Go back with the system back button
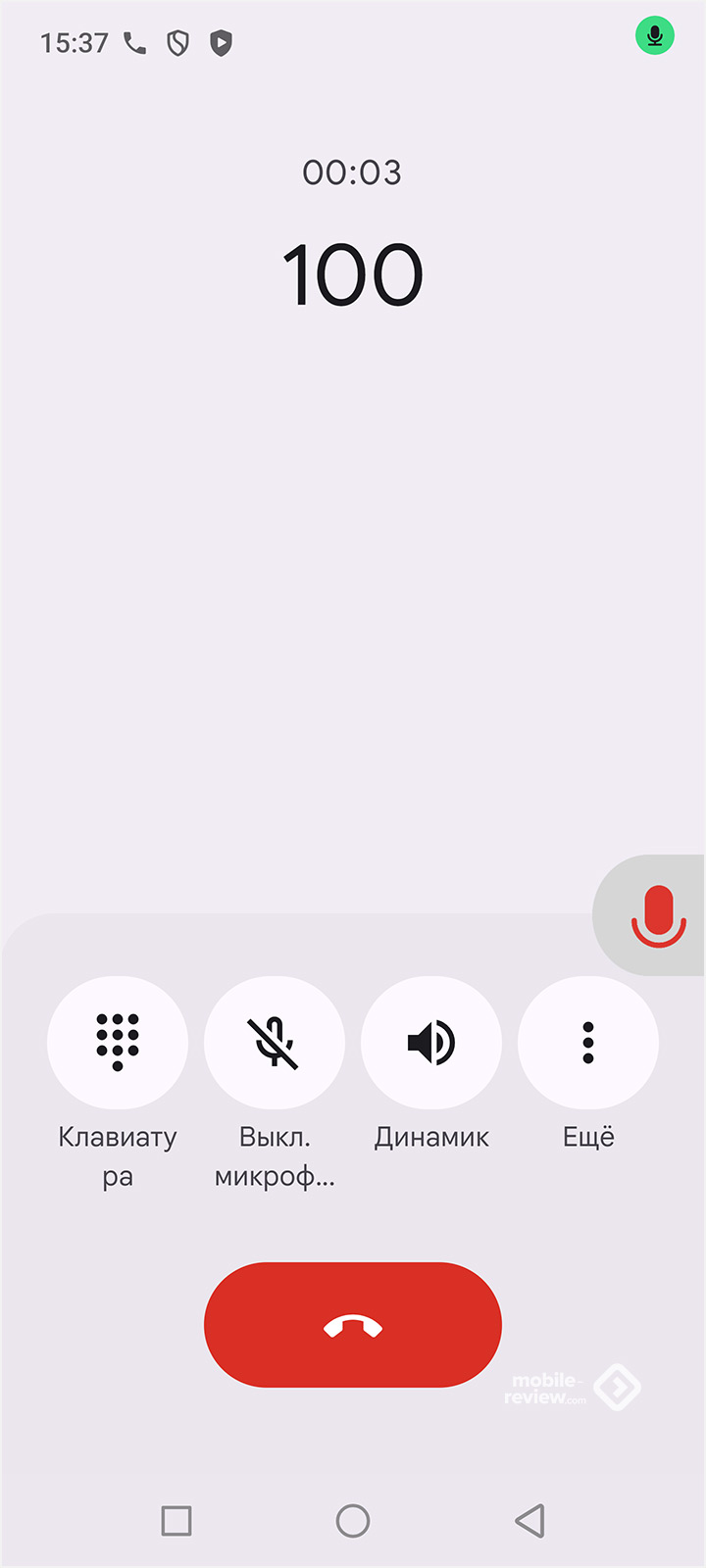Image resolution: width=706 pixels, height=1568 pixels. 529,1521
